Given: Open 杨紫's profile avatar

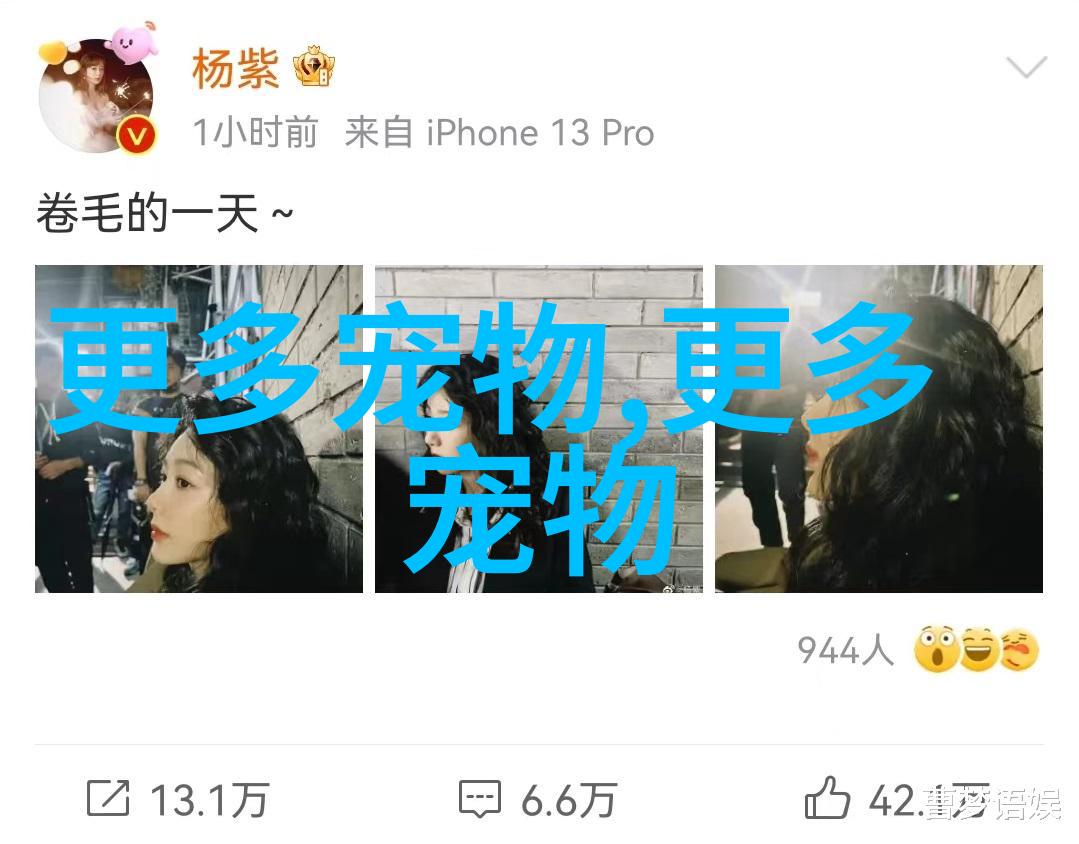Looking at the screenshot, I should 96,97.
